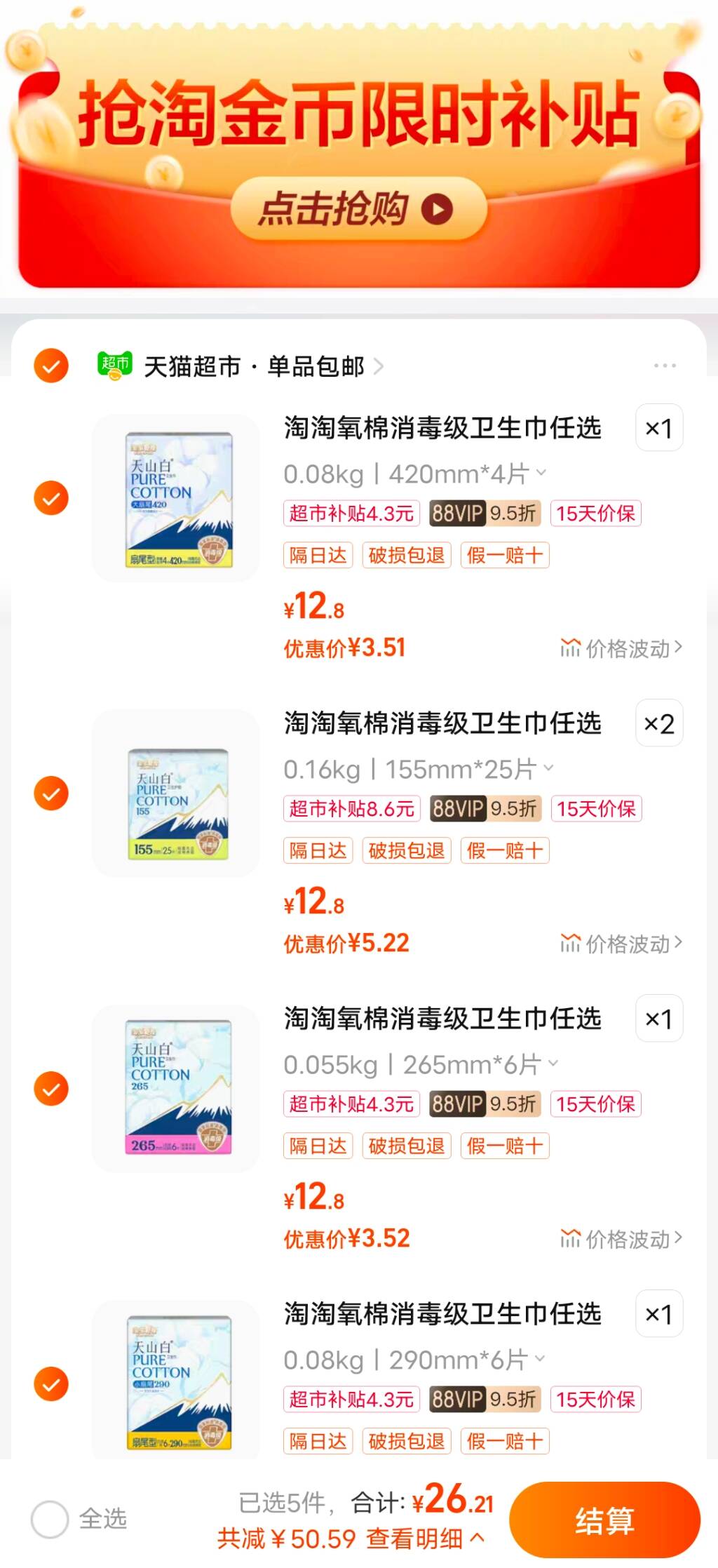Tap the 点击抢购 button in the banner

coord(351,207)
